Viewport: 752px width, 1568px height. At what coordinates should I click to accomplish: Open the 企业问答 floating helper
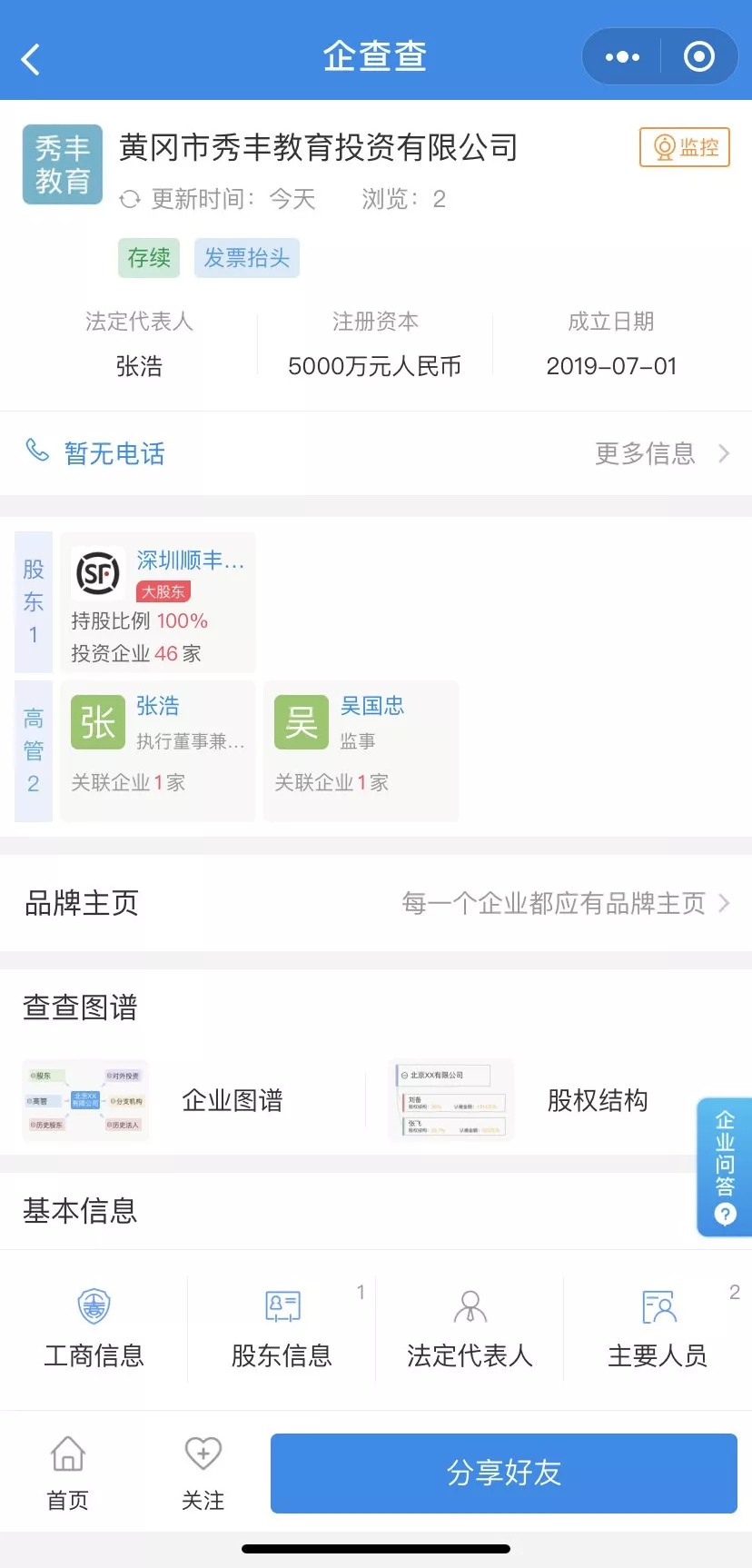(x=725, y=1167)
